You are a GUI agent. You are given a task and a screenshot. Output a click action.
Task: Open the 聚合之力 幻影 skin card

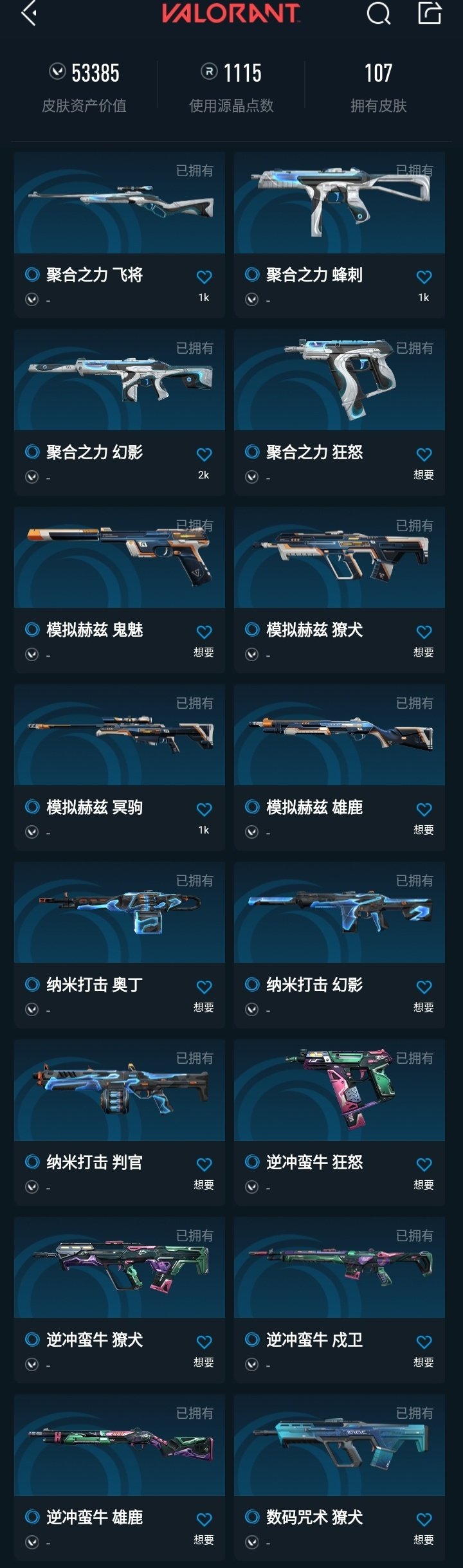point(120,381)
